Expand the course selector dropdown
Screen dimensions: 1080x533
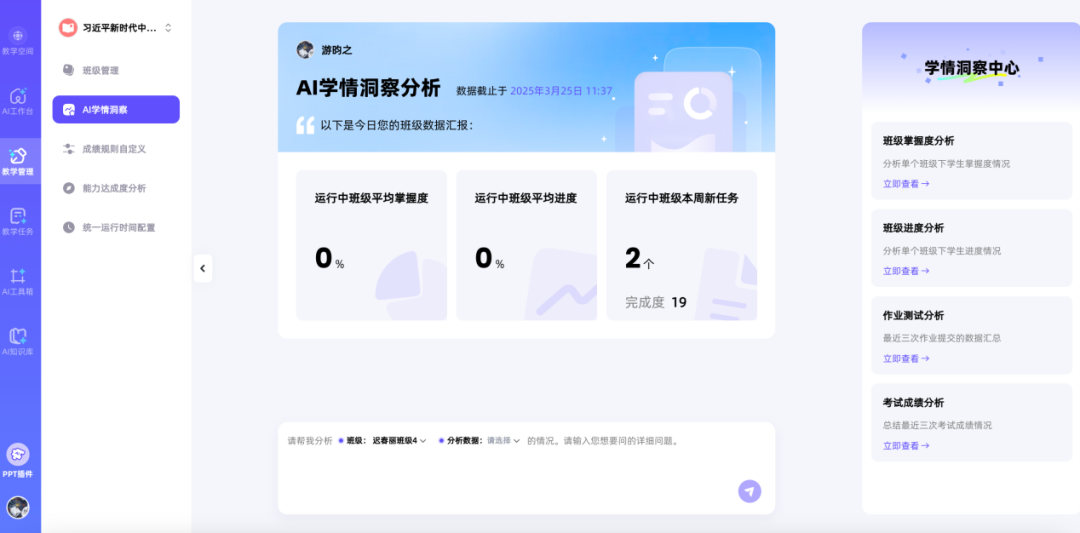click(168, 28)
